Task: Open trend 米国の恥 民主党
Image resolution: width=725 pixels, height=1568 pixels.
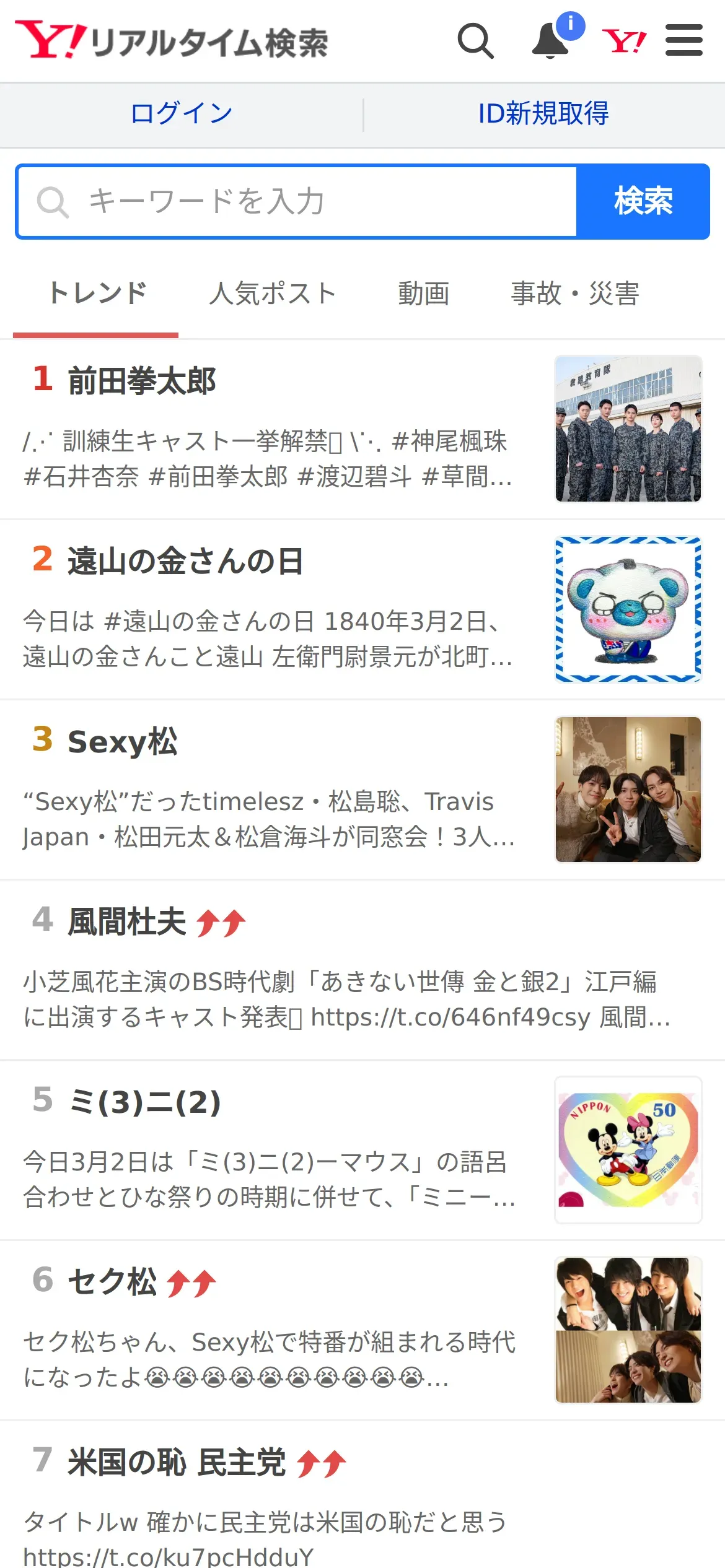Action: 177,1463
